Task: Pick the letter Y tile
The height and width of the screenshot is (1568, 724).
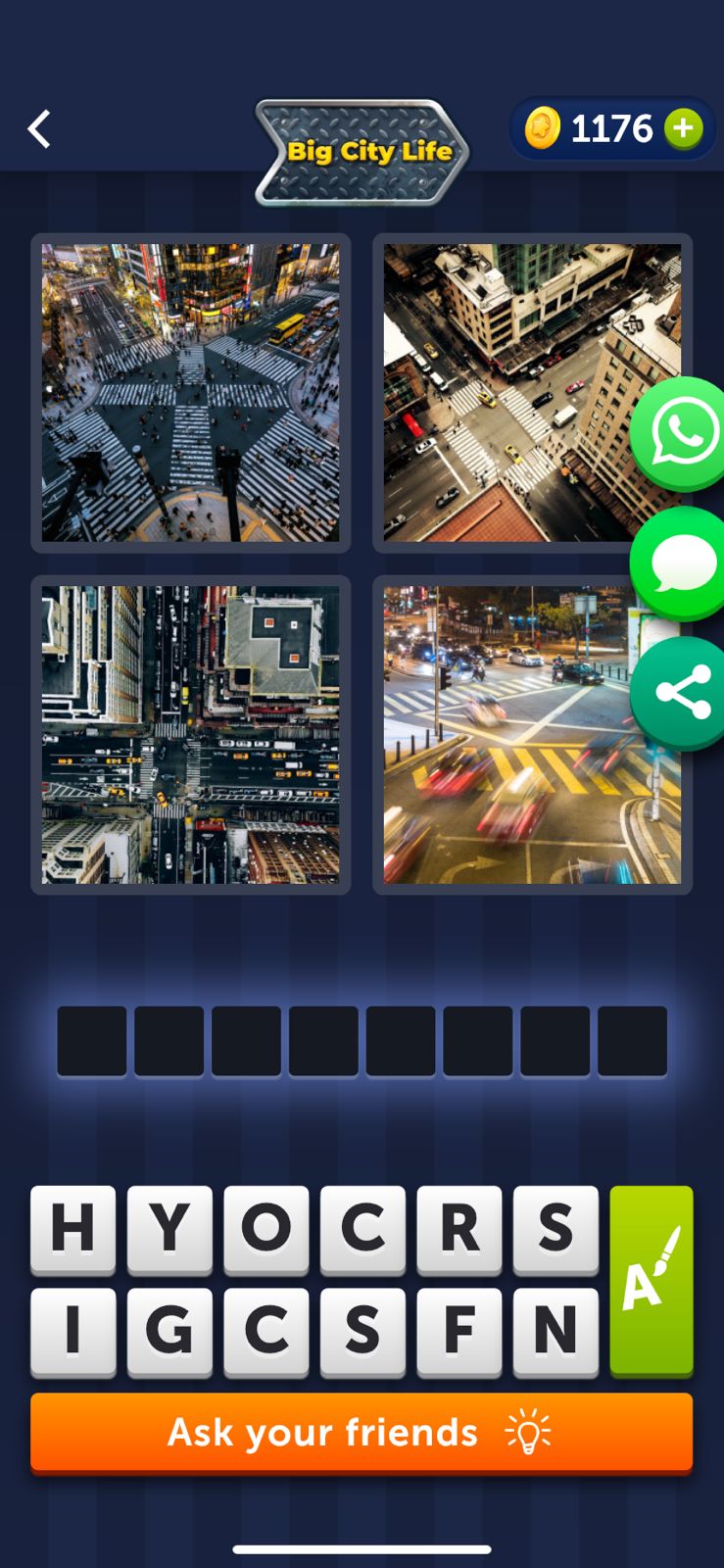Action: [169, 1228]
